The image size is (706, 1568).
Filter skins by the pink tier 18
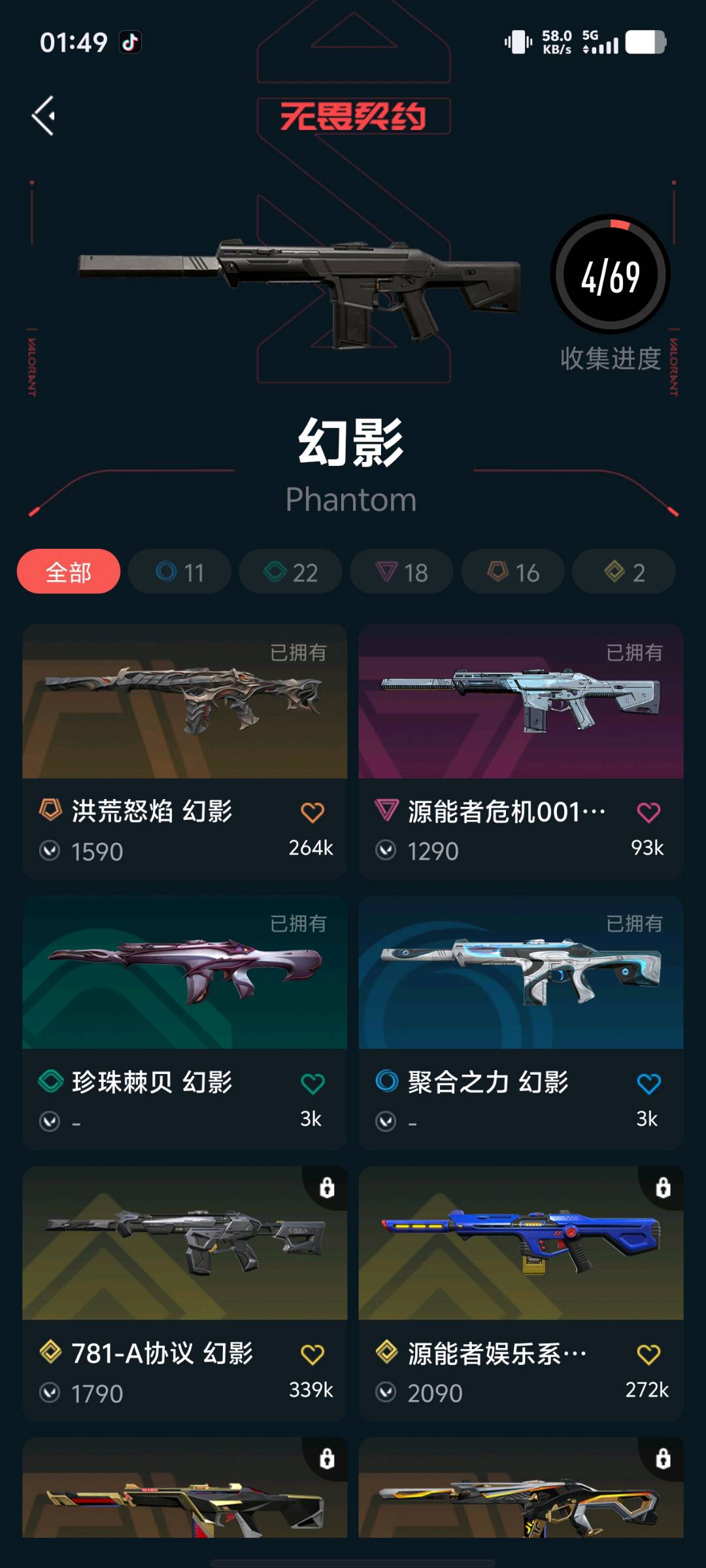click(402, 572)
